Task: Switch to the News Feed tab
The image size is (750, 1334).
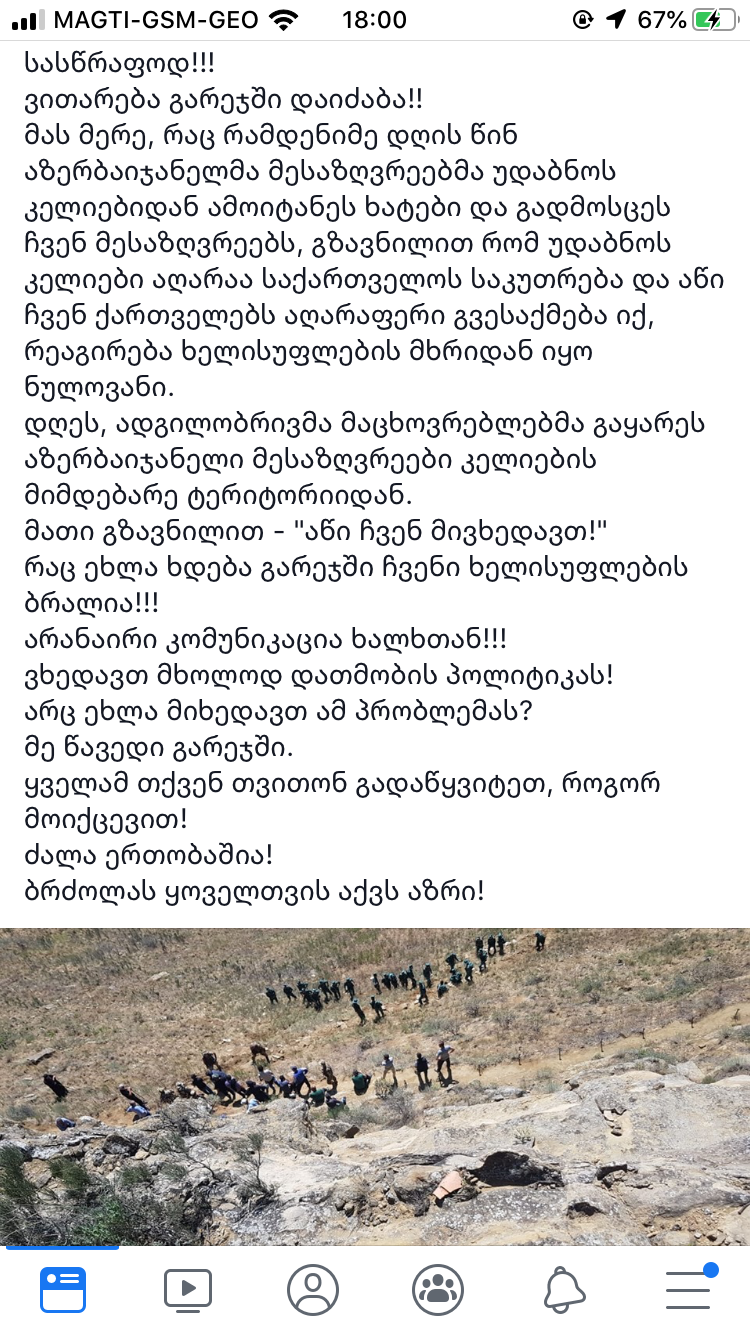Action: point(63,1289)
